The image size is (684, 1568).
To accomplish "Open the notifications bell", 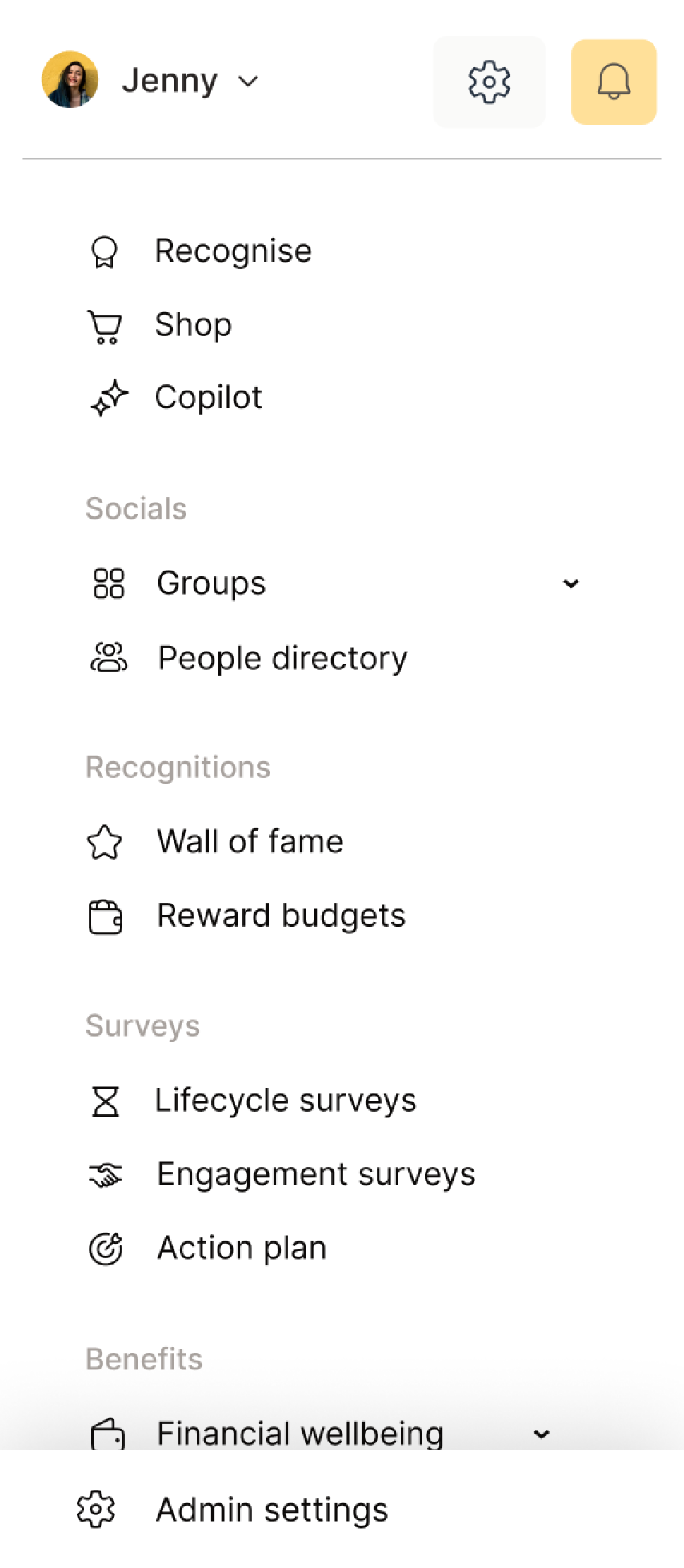I will [614, 82].
